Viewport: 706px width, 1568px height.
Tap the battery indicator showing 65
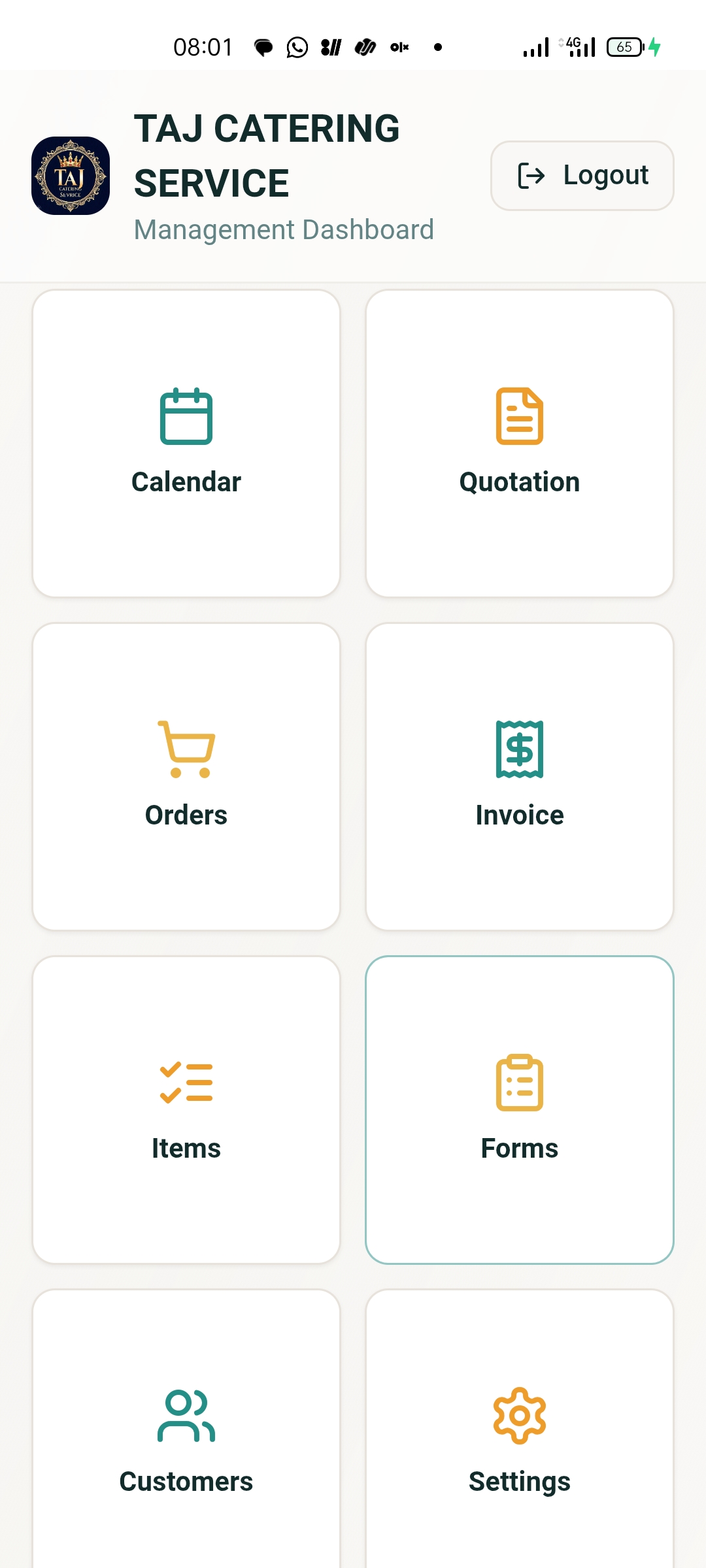point(623,46)
